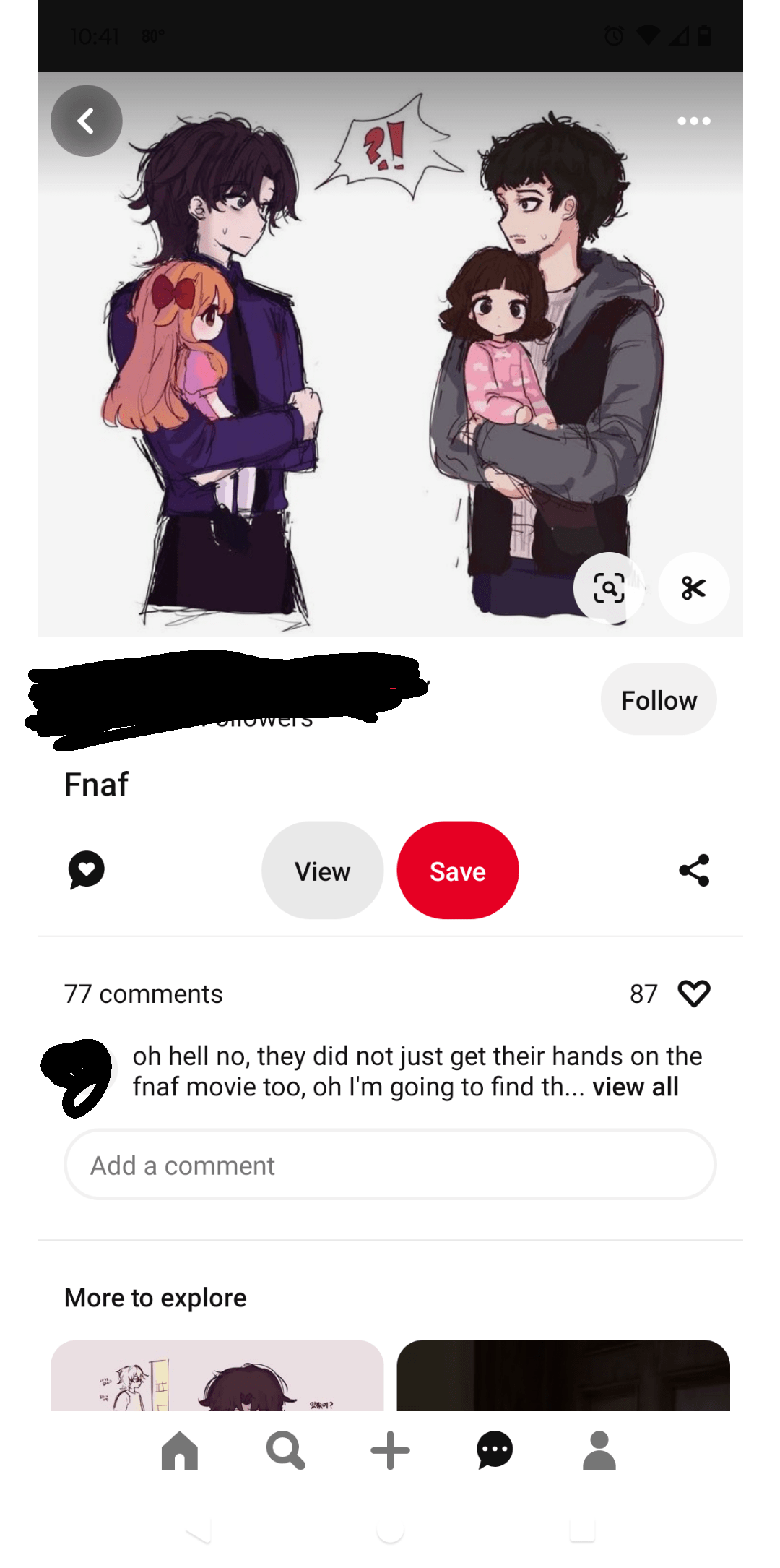The height and width of the screenshot is (1568, 780).
Task: Follow this pin's creator
Action: [x=658, y=699]
